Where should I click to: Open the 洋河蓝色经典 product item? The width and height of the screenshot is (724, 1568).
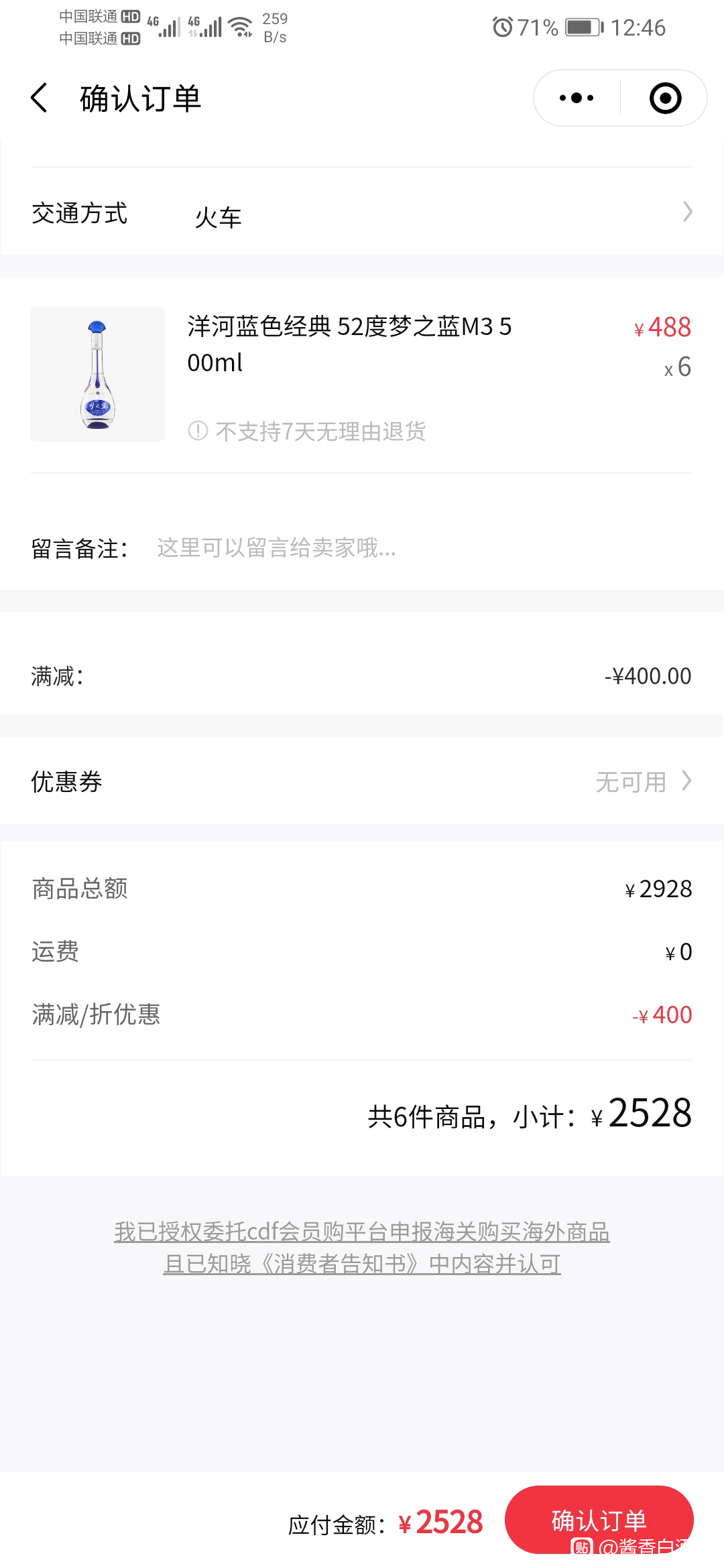[x=362, y=374]
